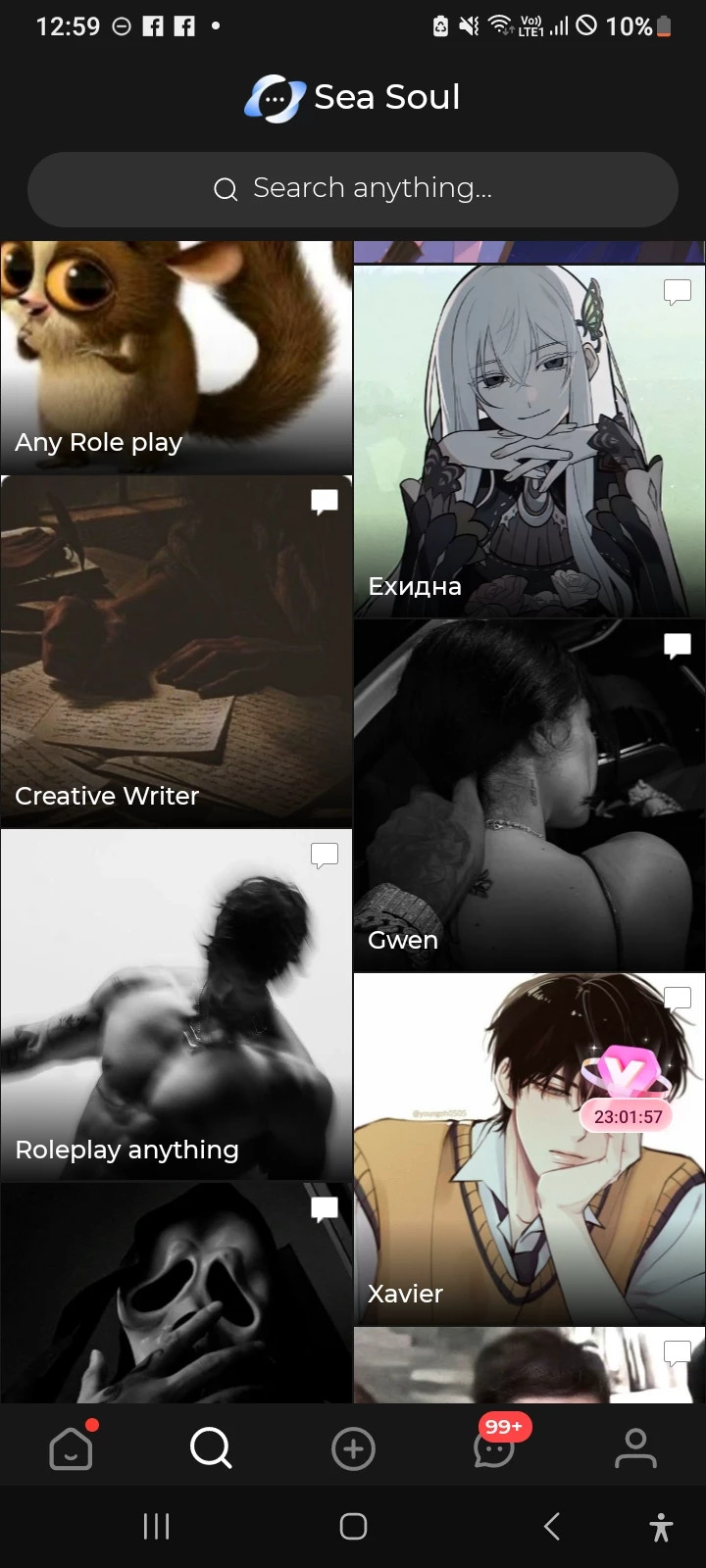Open the ghost mask character card

click(176, 1294)
